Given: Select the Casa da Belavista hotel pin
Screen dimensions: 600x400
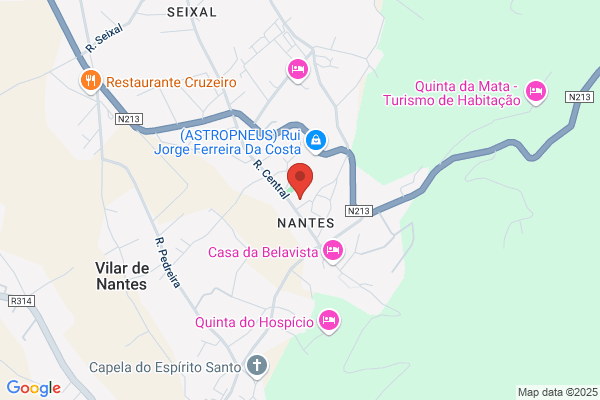Looking at the screenshot, I should click(x=333, y=251).
